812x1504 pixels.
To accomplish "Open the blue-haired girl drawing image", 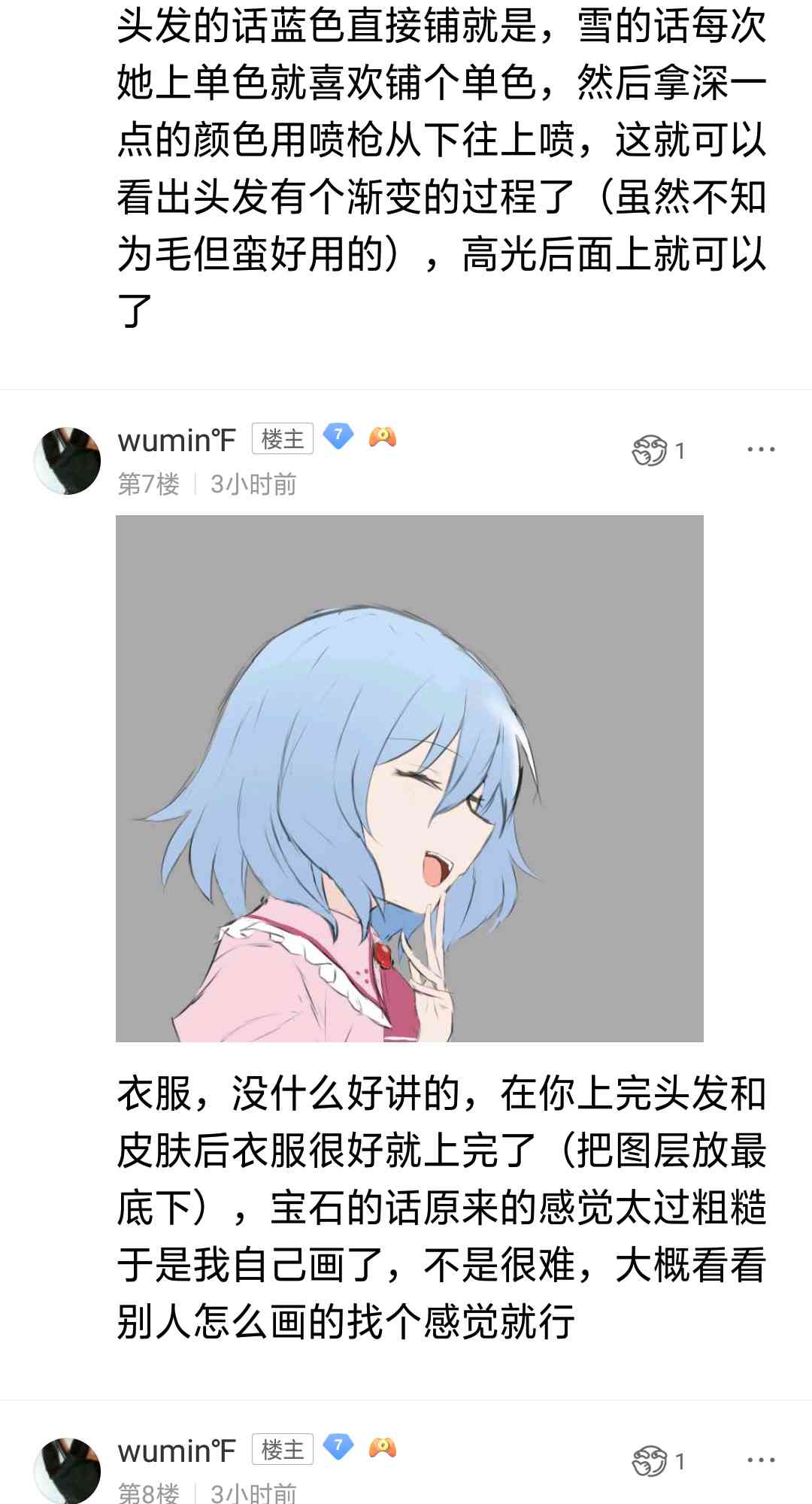I will point(409,778).
